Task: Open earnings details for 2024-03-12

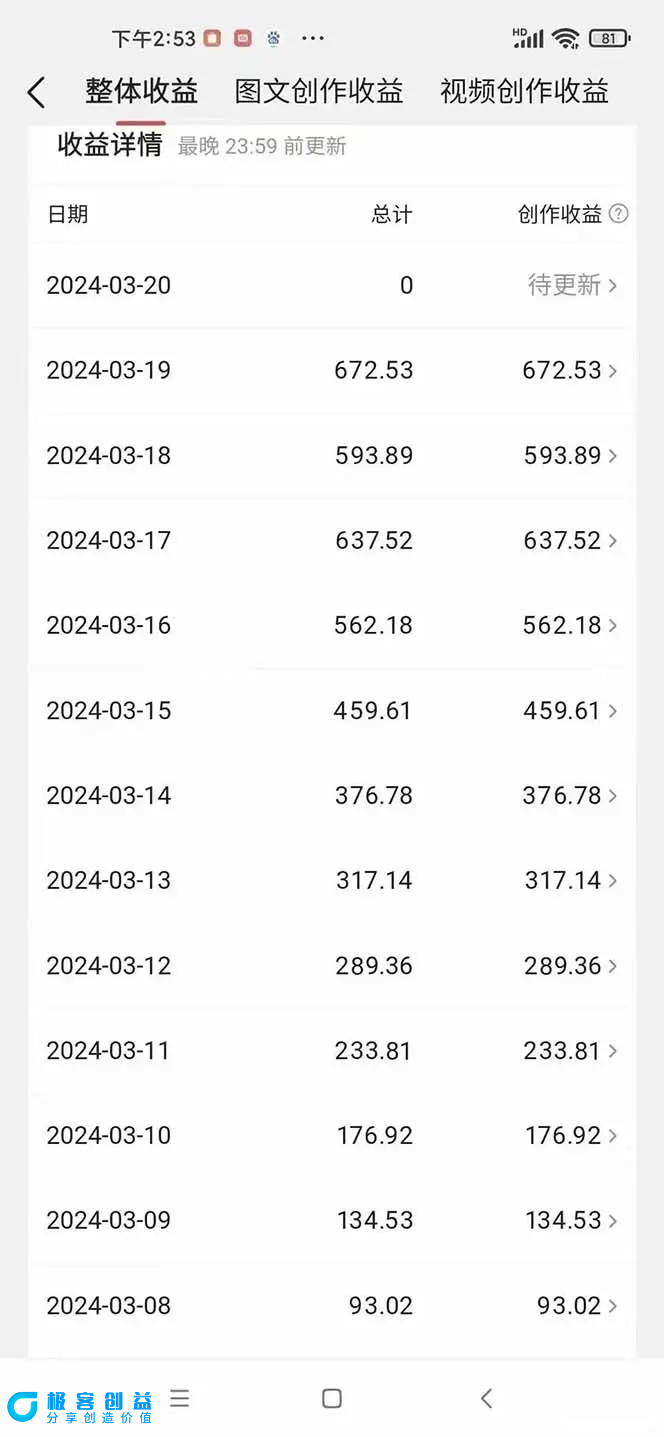Action: (612, 966)
